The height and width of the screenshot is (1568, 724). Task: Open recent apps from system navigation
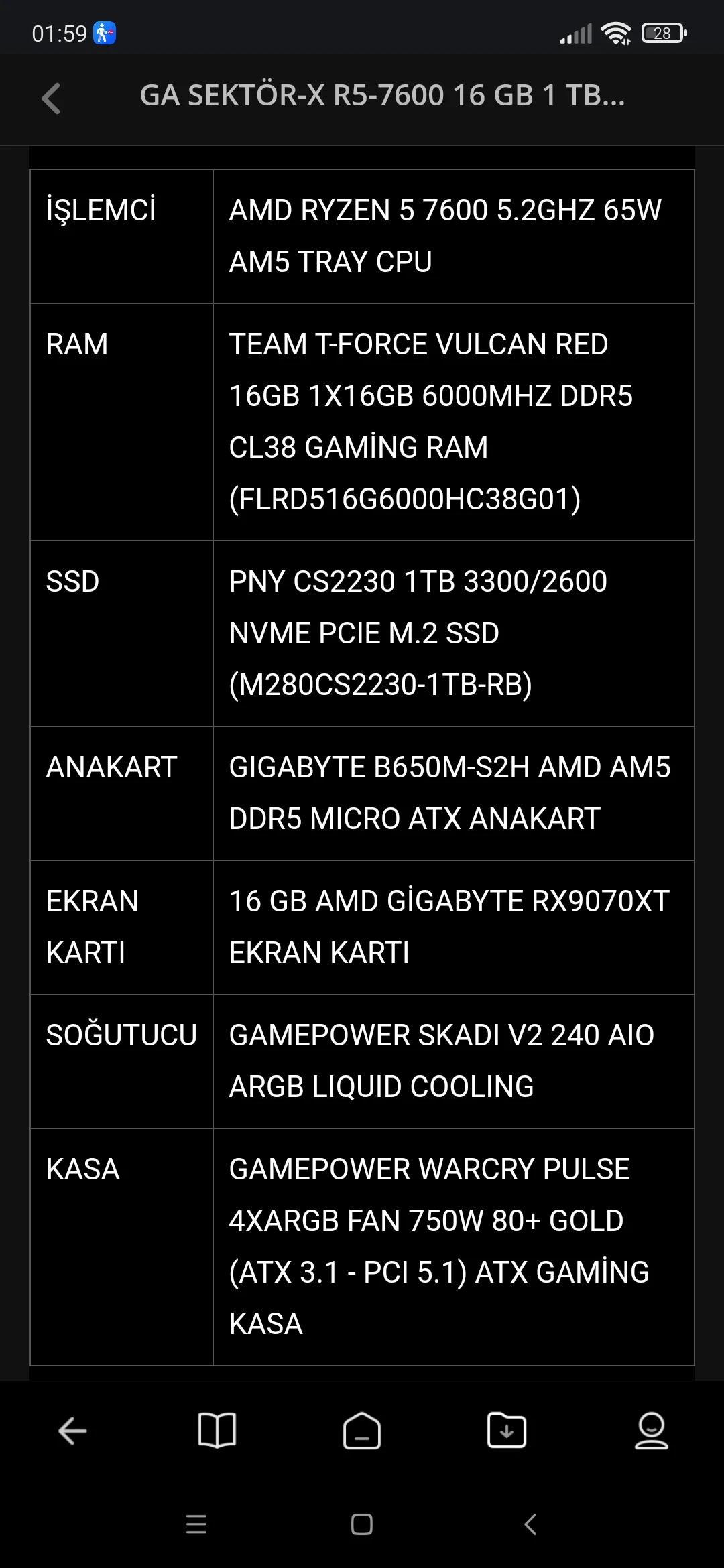196,1524
